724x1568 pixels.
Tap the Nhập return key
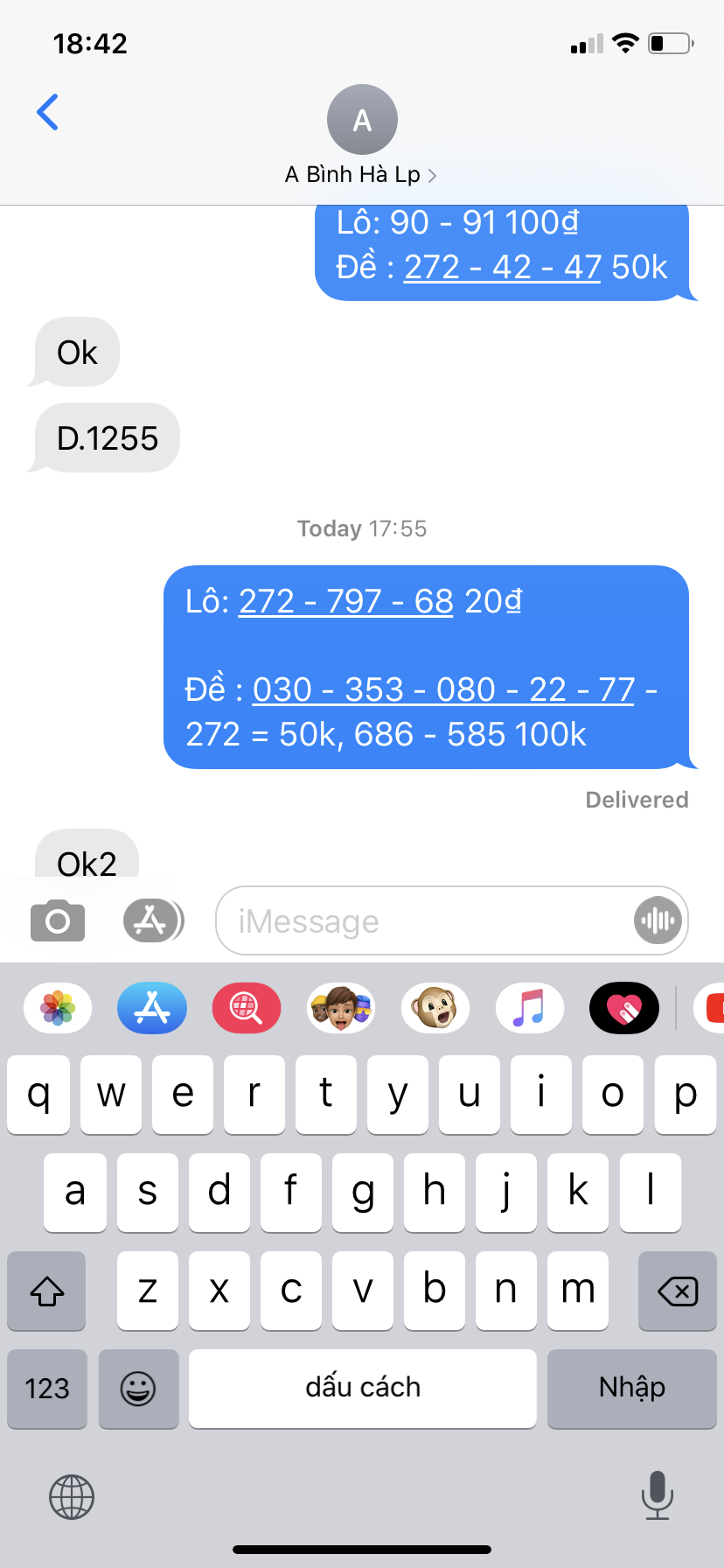point(632,1389)
